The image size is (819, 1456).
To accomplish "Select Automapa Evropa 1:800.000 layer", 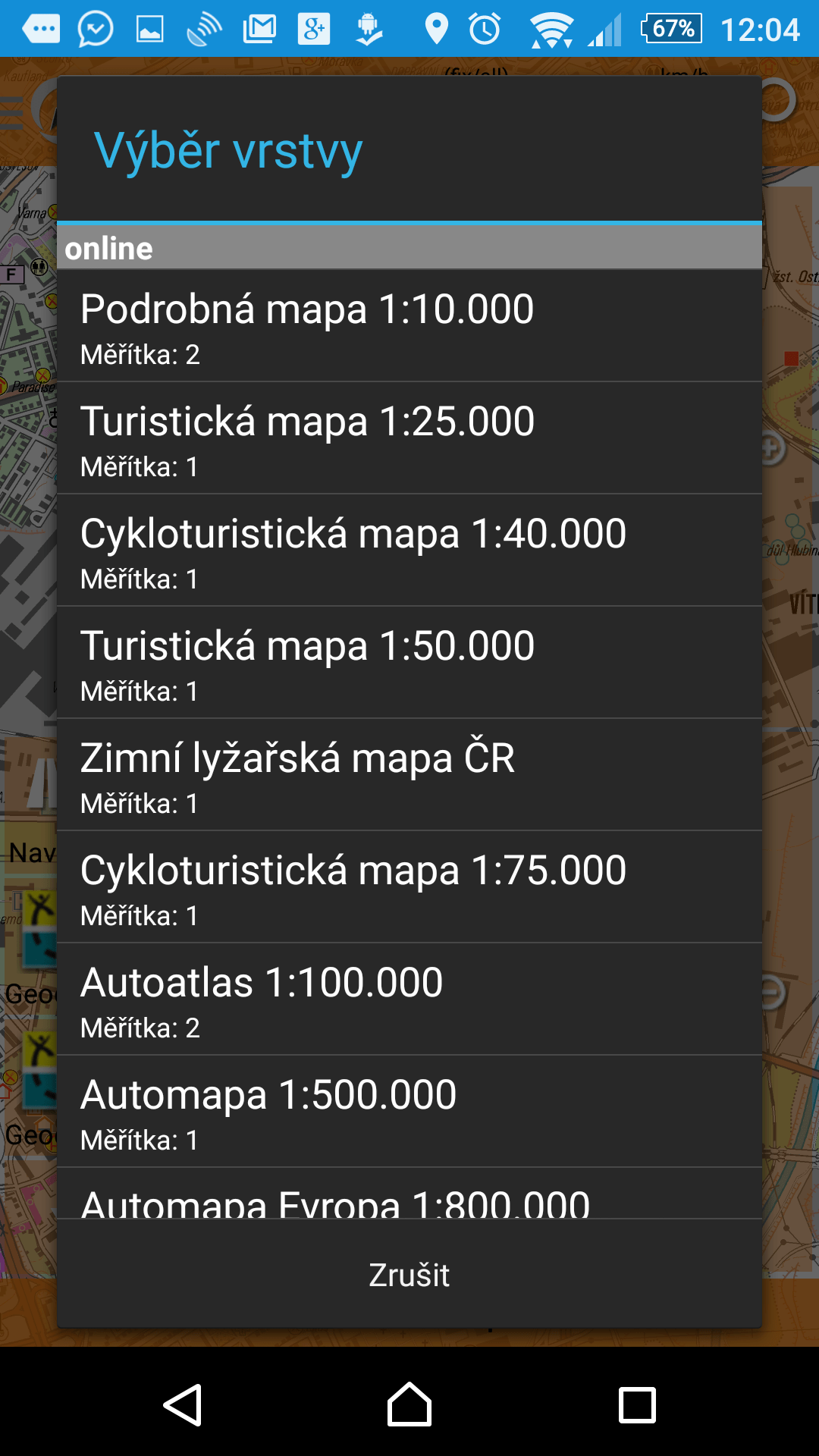I will click(x=409, y=1194).
